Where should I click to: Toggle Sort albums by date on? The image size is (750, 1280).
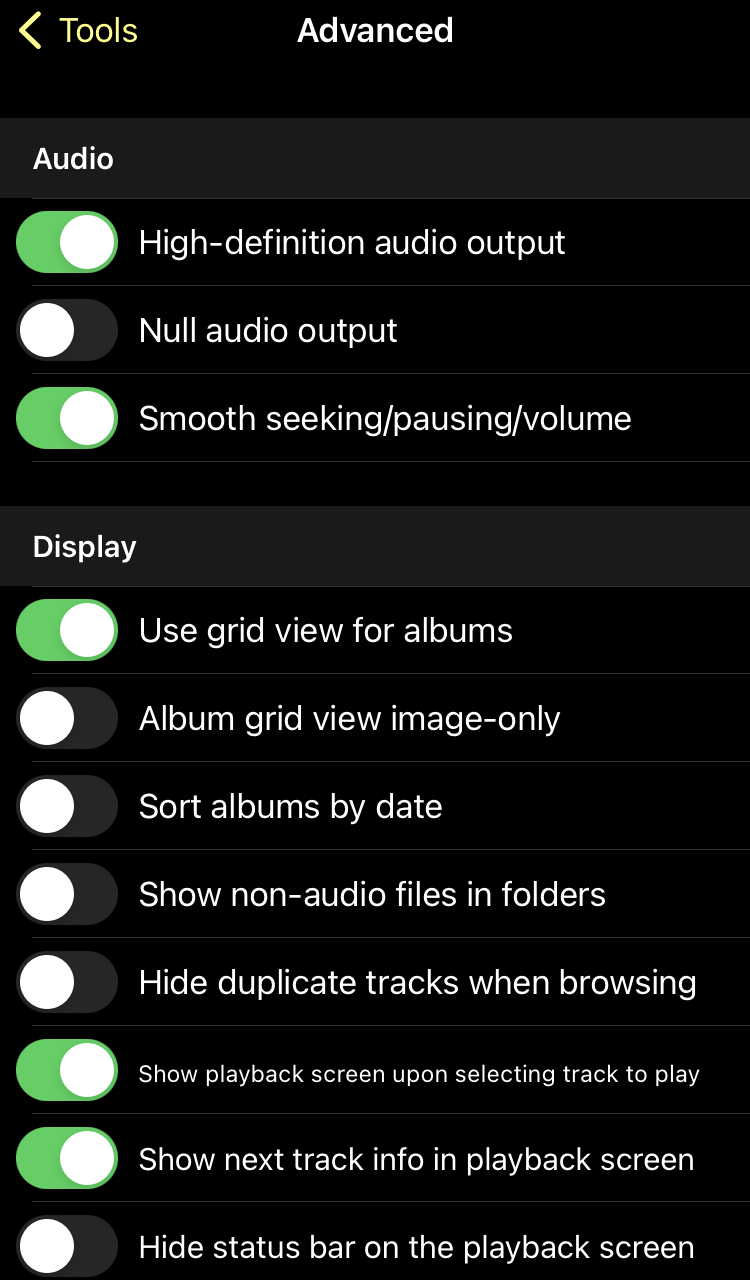[x=67, y=806]
